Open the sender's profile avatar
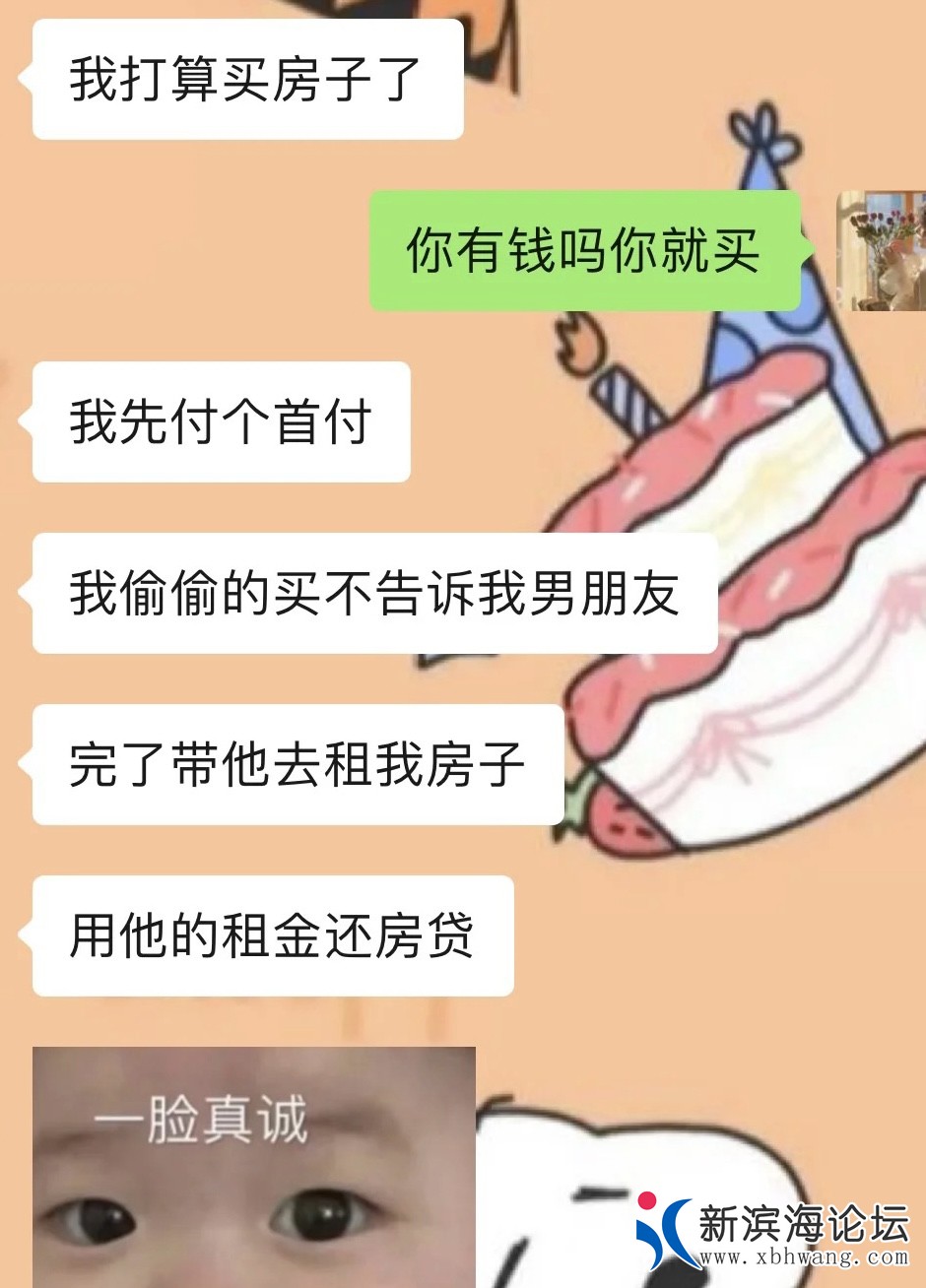The image size is (926, 1288). [x=882, y=251]
